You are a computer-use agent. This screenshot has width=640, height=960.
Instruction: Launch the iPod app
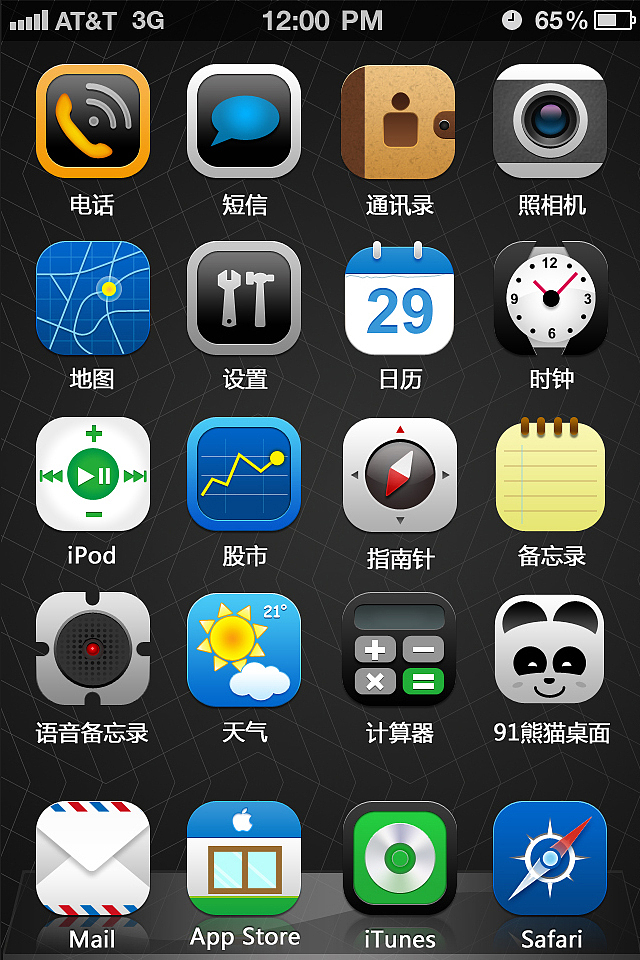(x=93, y=474)
